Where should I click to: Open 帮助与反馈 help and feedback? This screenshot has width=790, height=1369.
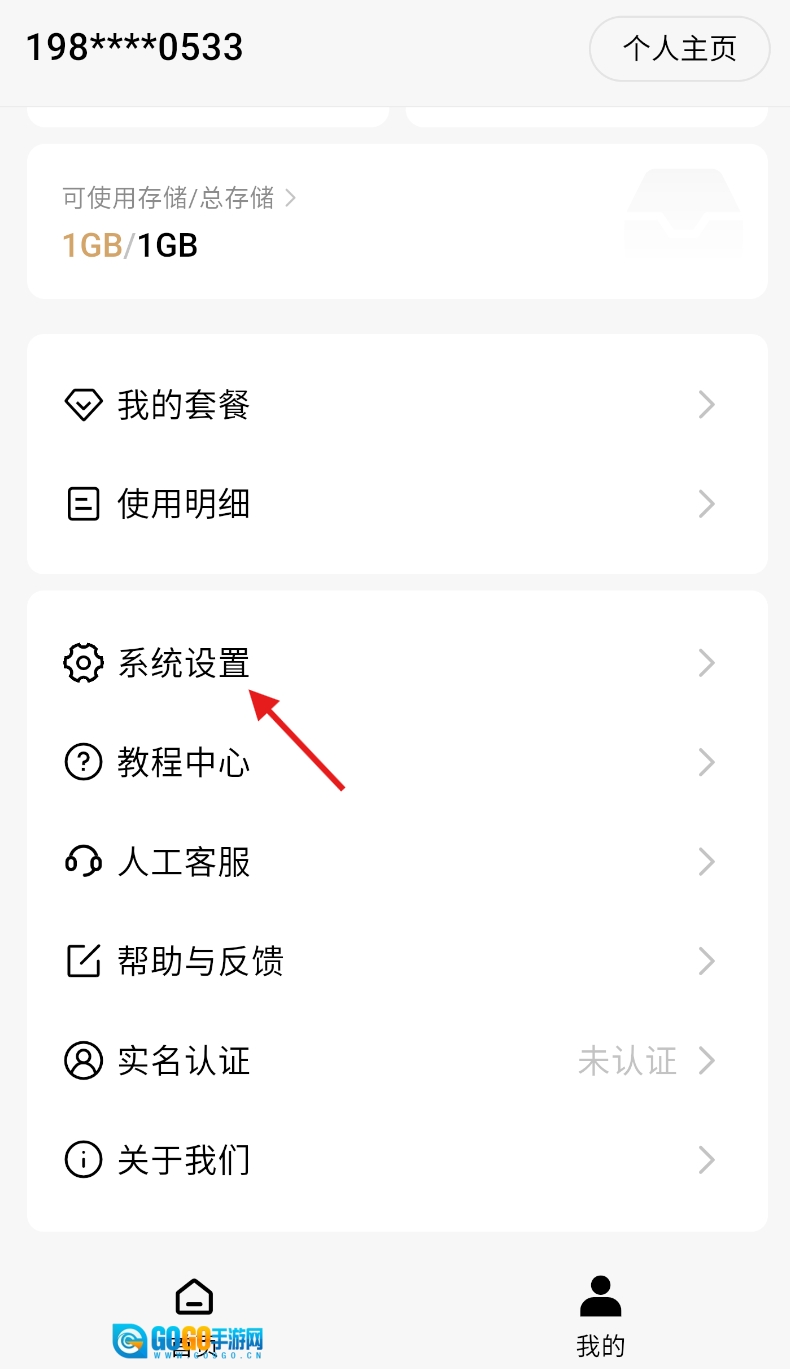(x=396, y=961)
